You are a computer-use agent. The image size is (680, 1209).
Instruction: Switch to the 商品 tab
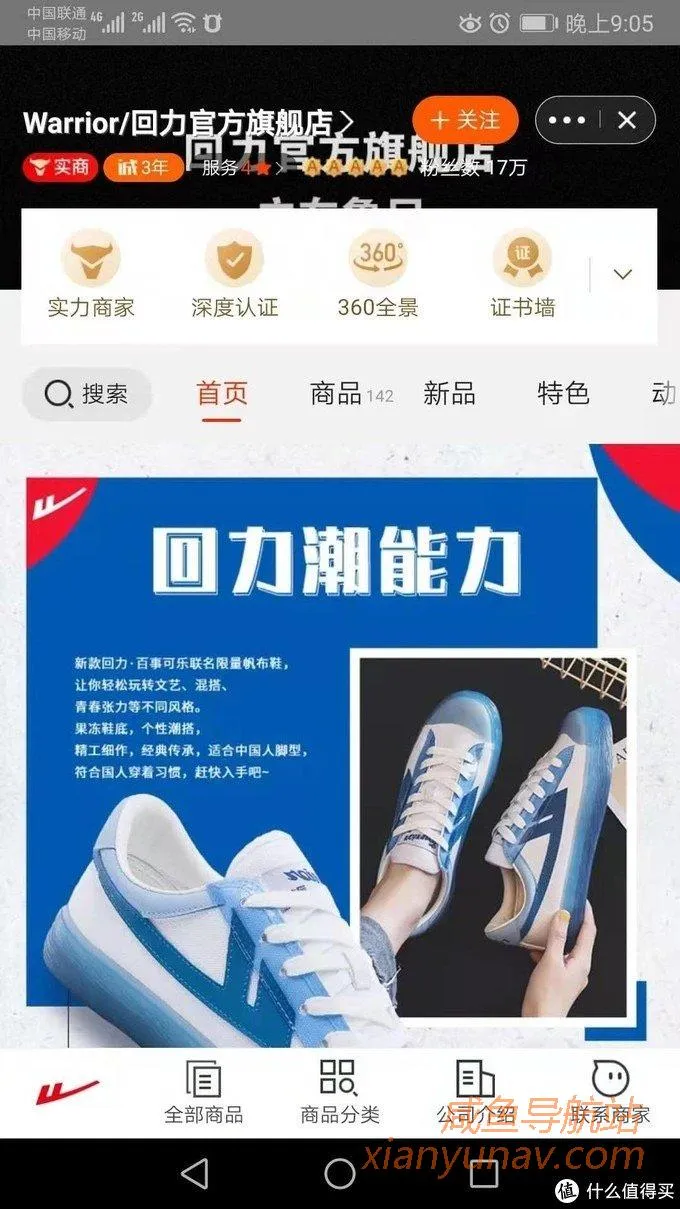click(x=336, y=394)
